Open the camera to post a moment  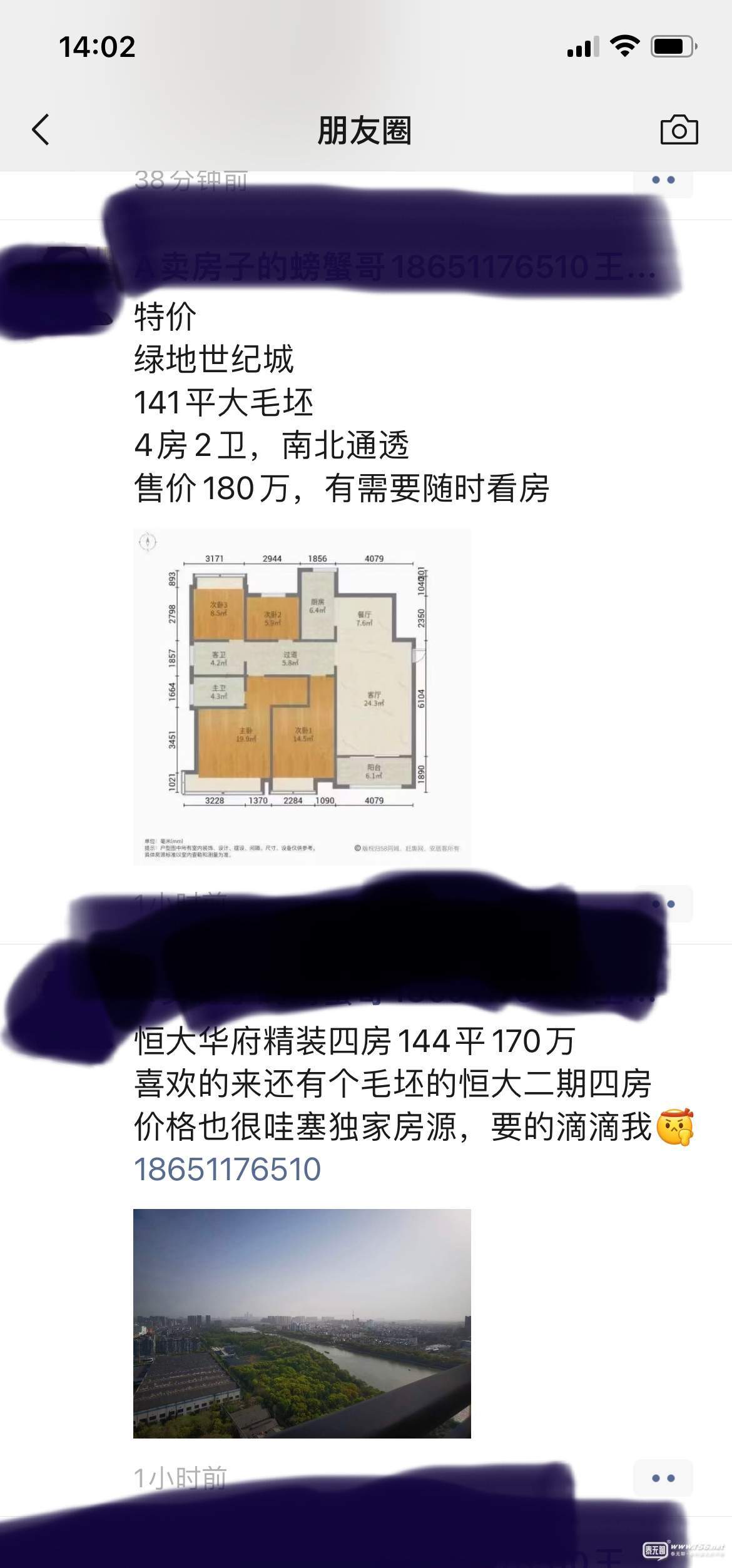tap(679, 130)
